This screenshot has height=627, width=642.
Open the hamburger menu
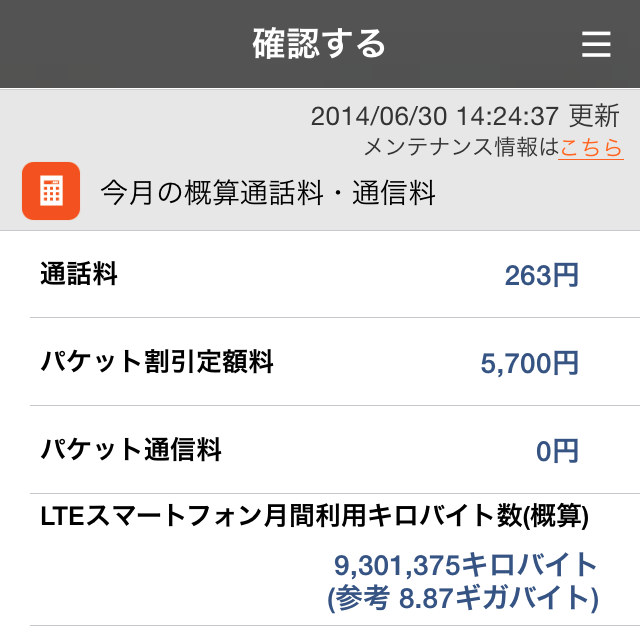pos(596,45)
